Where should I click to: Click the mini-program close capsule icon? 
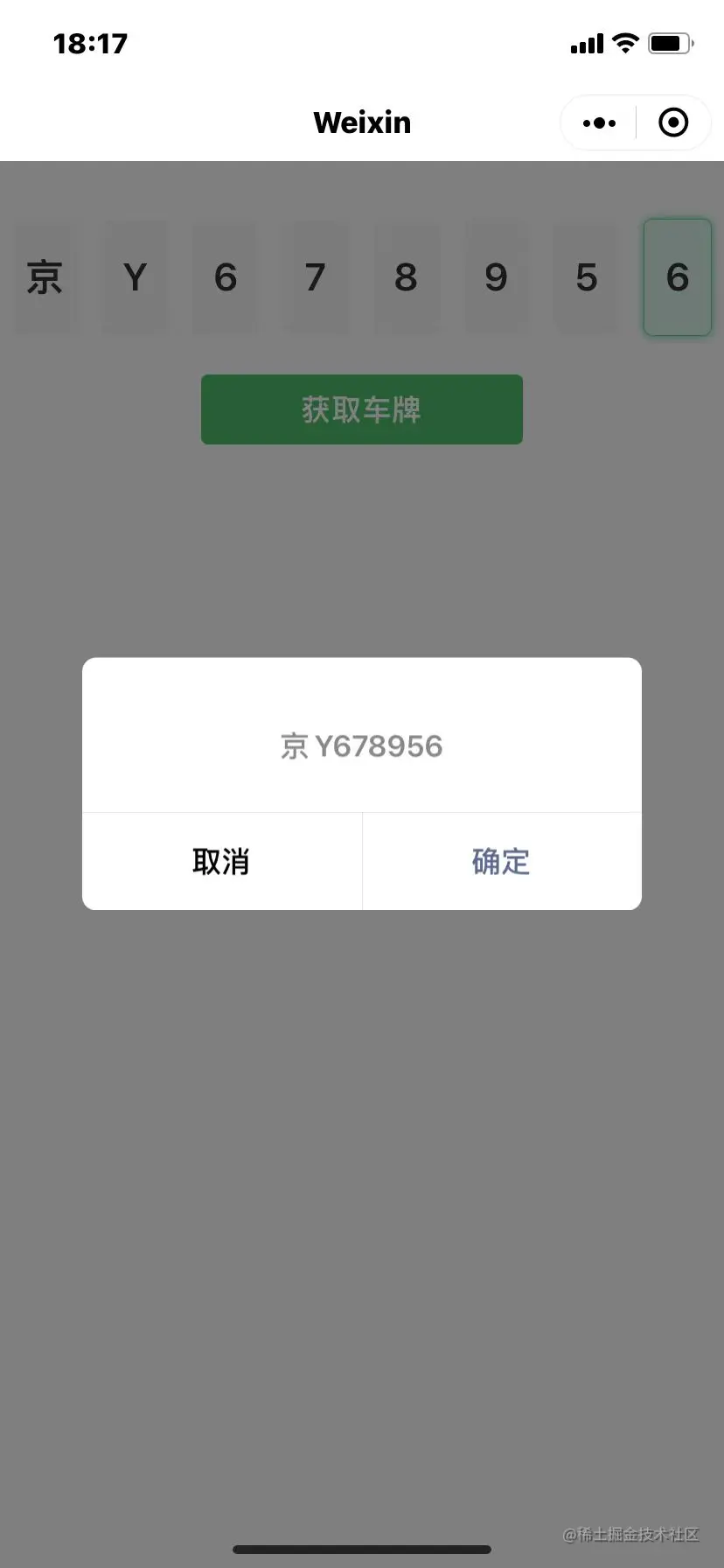pos(673,122)
